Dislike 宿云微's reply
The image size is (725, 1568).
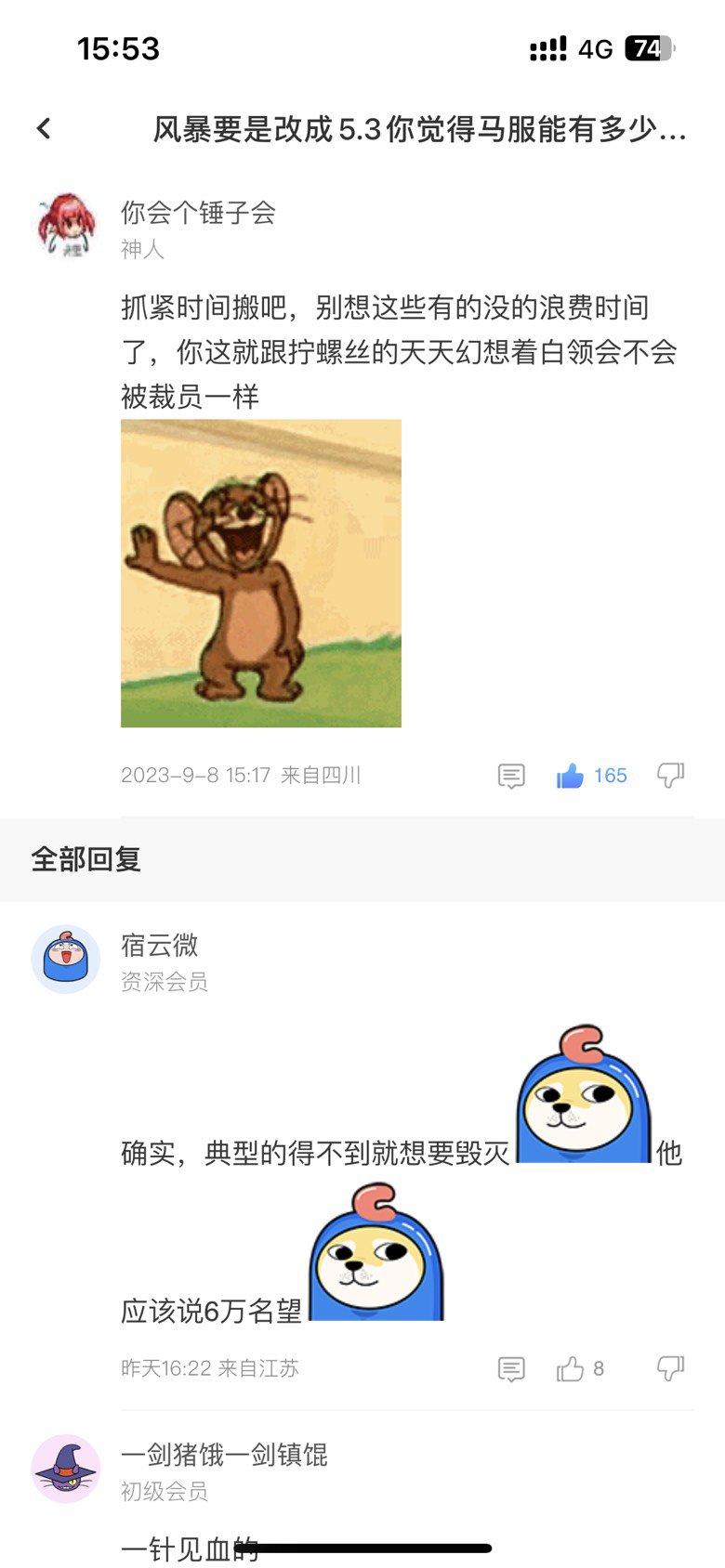[x=670, y=1367]
